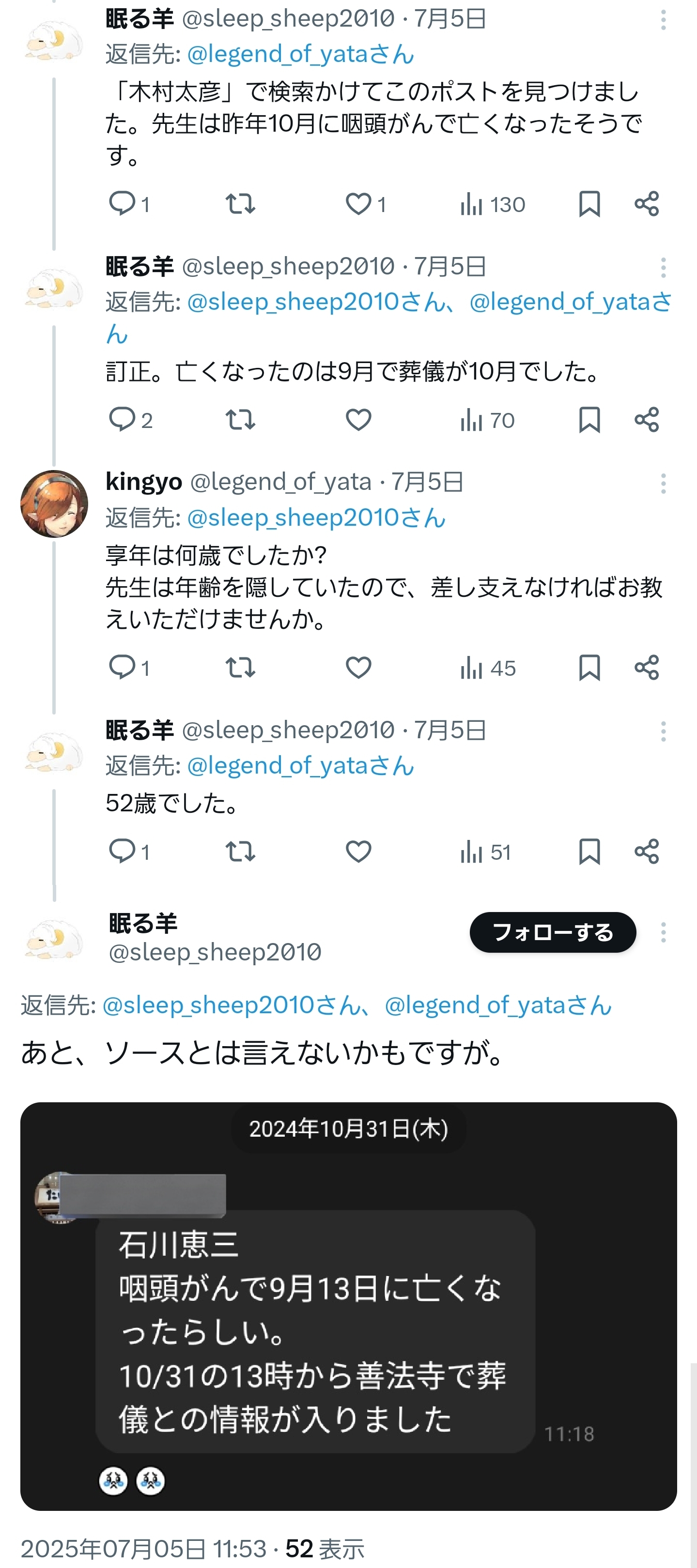
Task: Reply to the 52歳でした post
Action: (x=122, y=851)
